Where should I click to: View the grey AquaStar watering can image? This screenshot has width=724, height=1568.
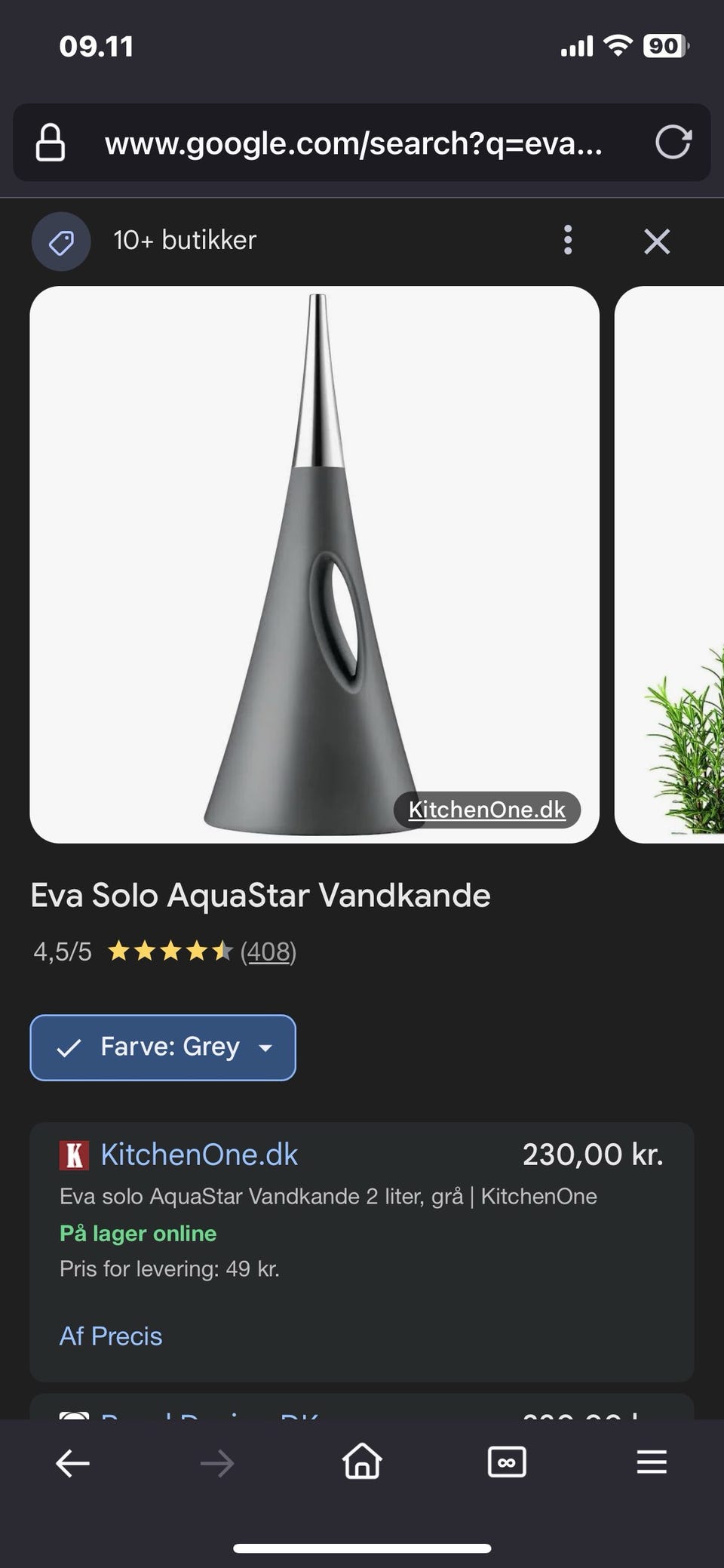coord(314,564)
